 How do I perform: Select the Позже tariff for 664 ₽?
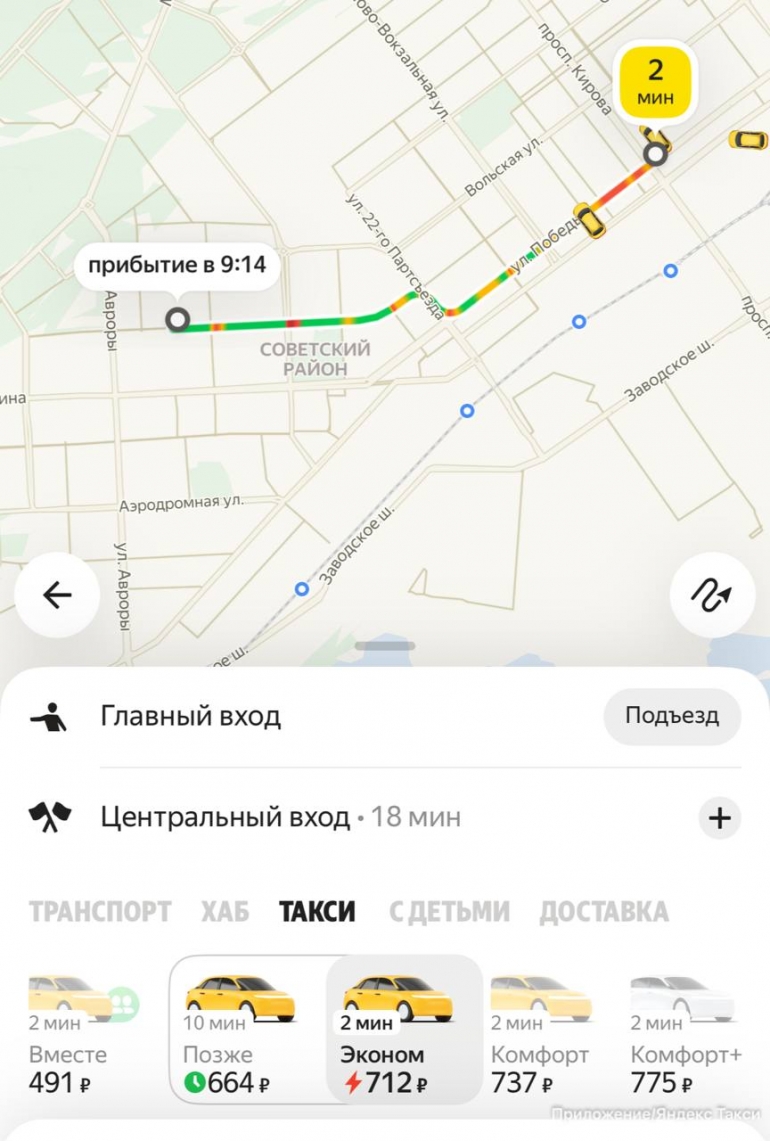pyautogui.click(x=240, y=1030)
